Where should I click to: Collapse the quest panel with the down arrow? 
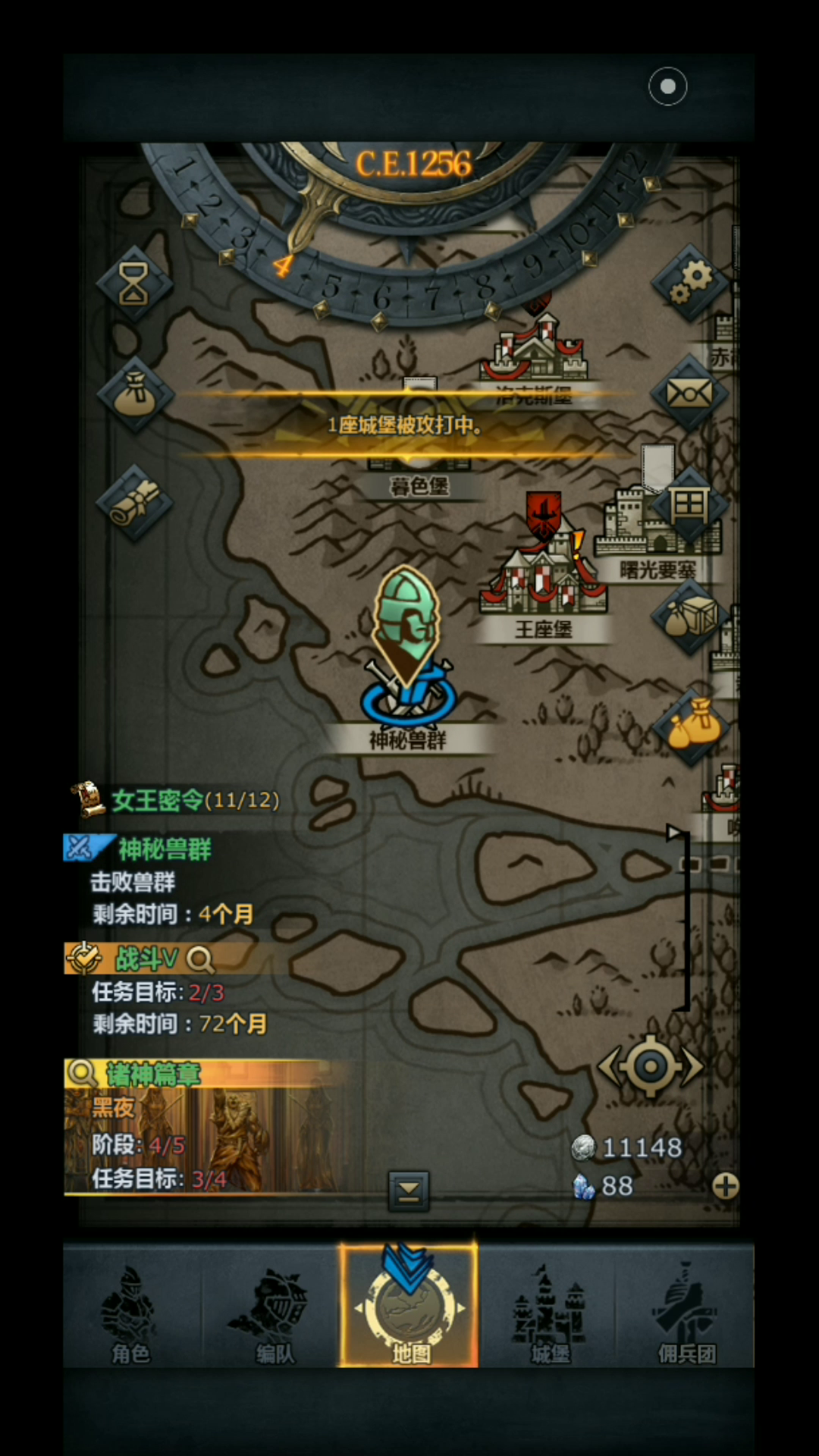(409, 1191)
